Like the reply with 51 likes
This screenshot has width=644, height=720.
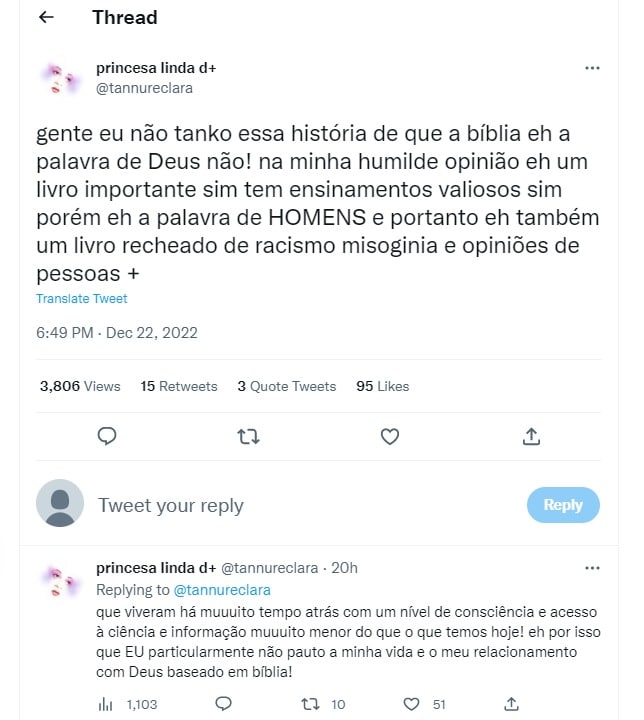[413, 704]
